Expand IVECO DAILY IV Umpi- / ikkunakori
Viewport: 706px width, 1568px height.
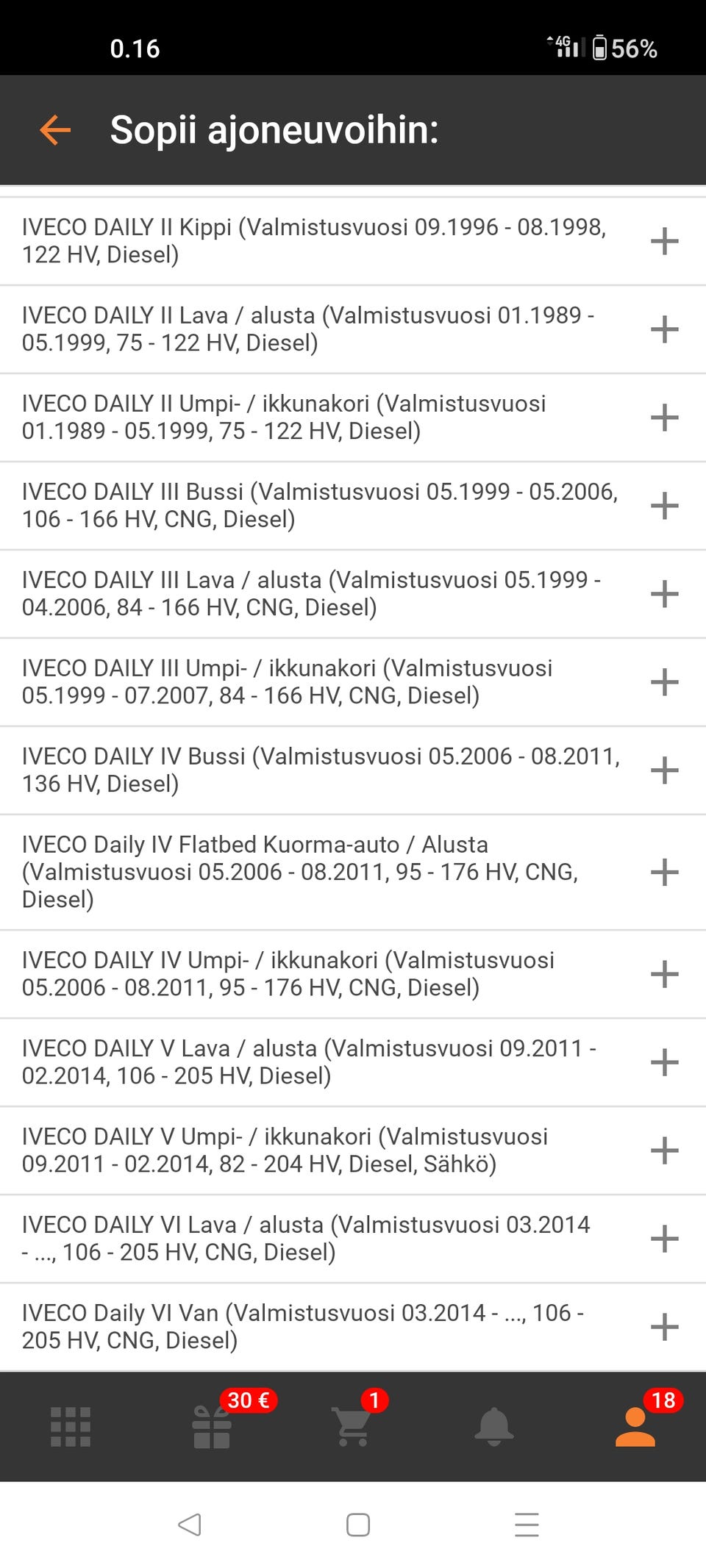pos(664,974)
